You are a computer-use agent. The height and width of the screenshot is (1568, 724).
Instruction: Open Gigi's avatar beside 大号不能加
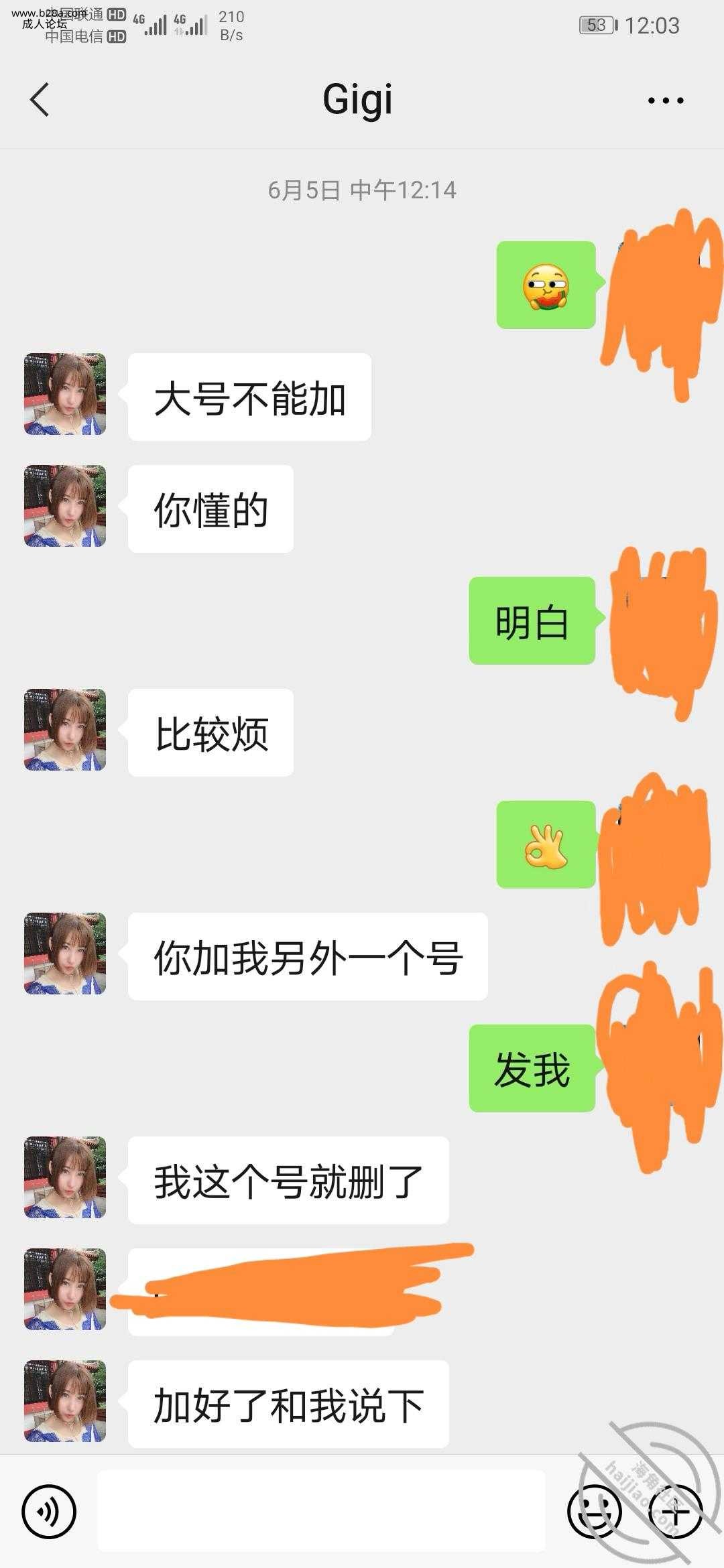tap(65, 394)
